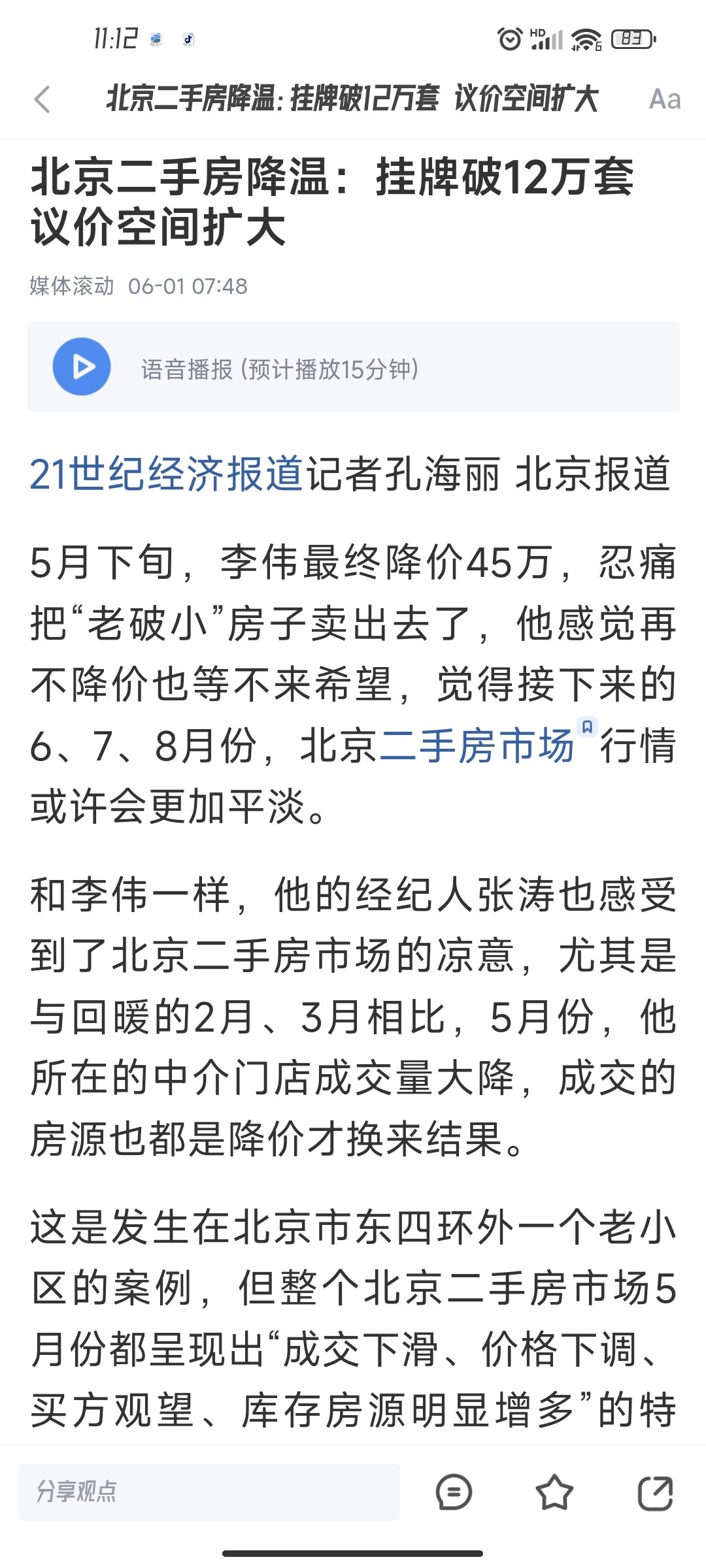View the article comments
This screenshot has width=706, height=1568.
[x=453, y=1492]
